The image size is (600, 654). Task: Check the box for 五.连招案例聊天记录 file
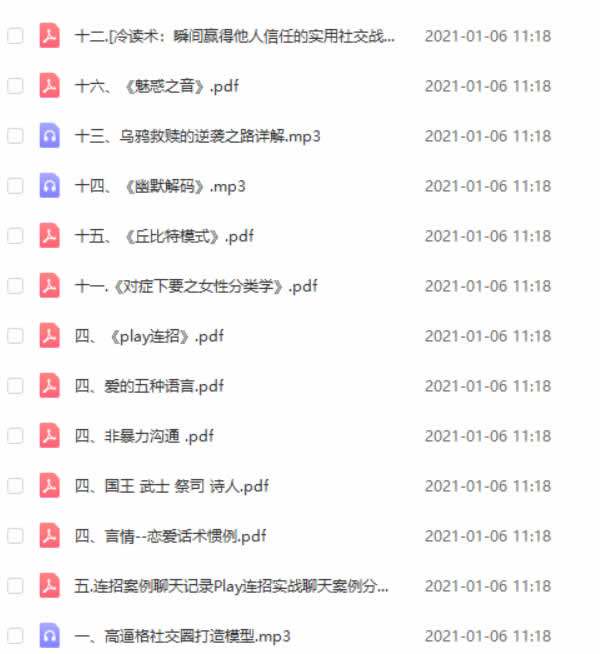pos(15,586)
